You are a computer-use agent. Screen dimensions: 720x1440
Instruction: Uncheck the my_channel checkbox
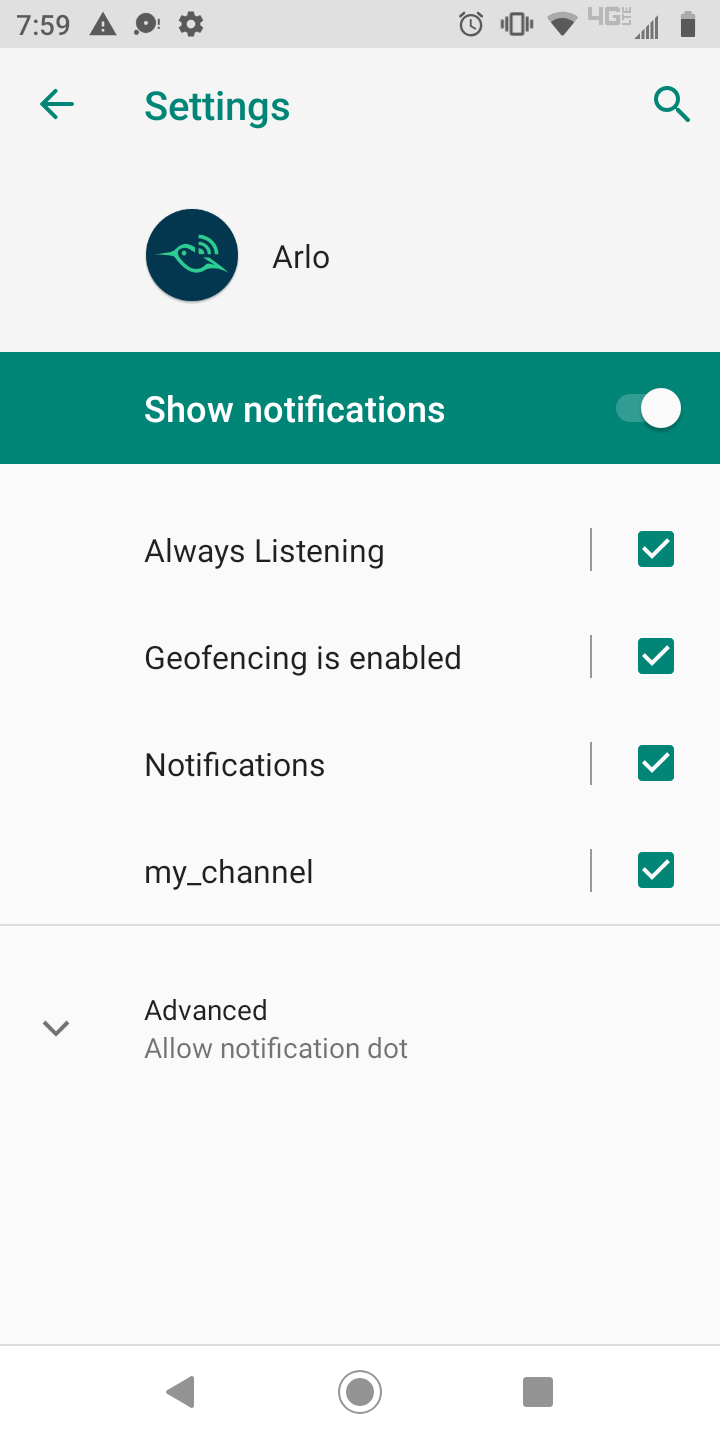click(x=655, y=871)
